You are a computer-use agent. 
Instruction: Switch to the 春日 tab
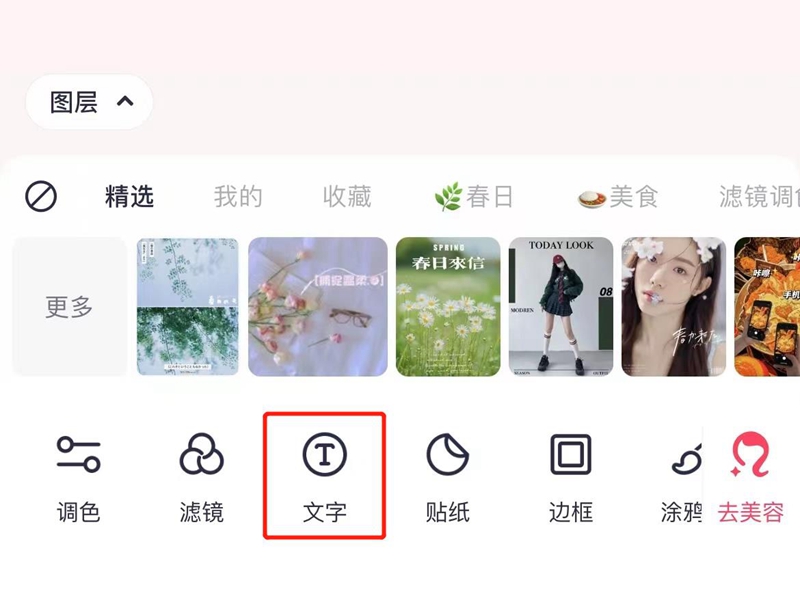click(x=474, y=196)
